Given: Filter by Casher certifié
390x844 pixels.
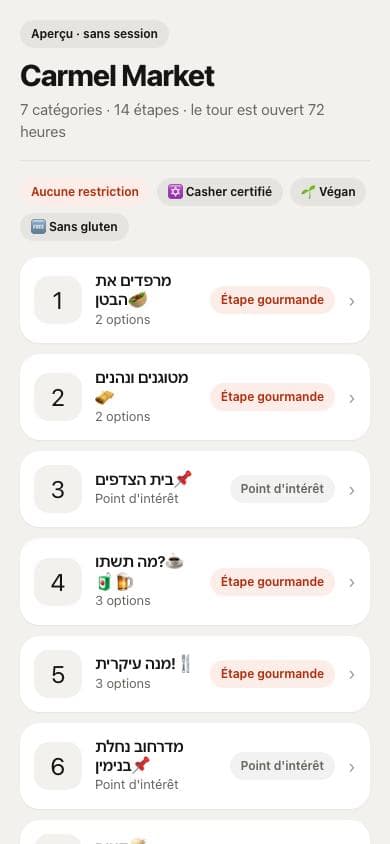Looking at the screenshot, I should 219,192.
